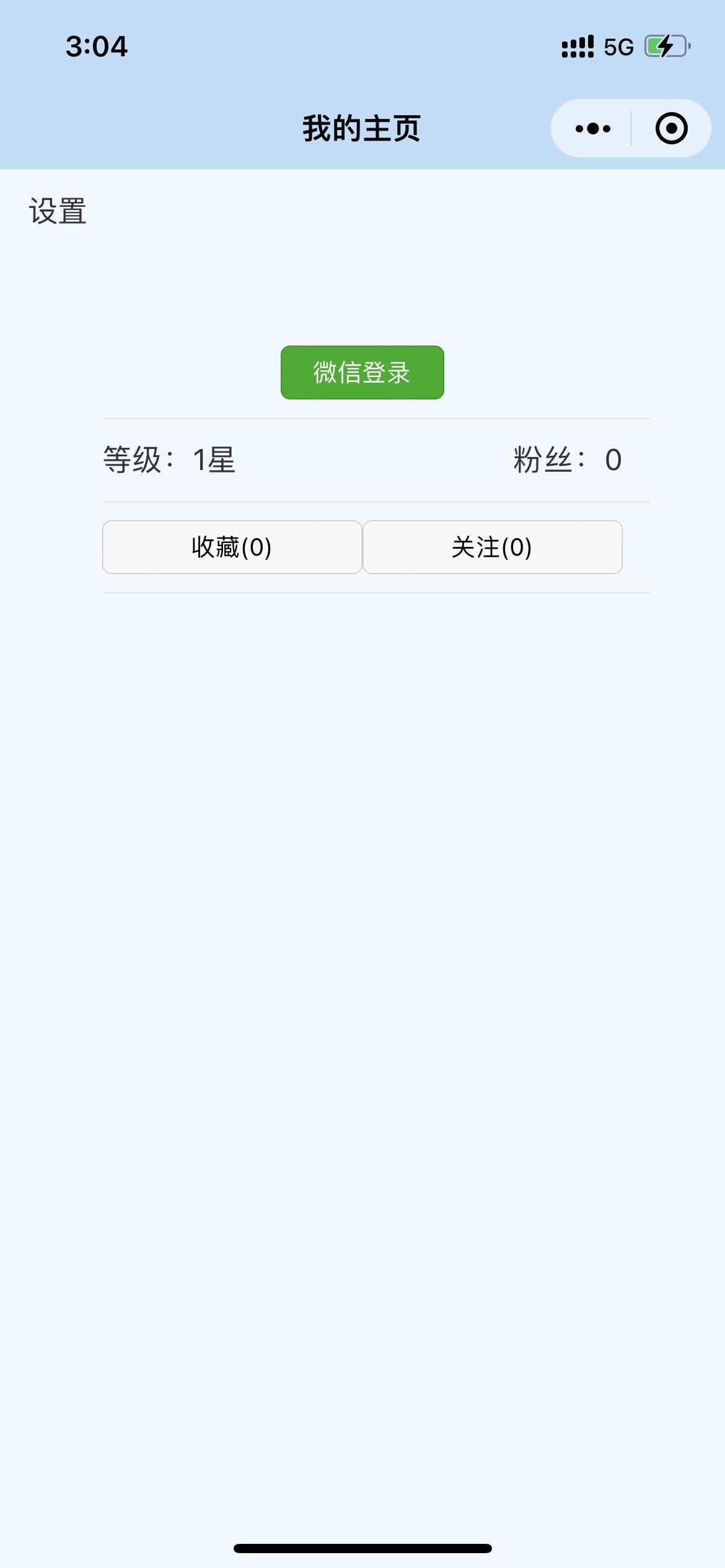725x1568 pixels.
Task: Tap the green WeChat login icon button
Action: (362, 372)
